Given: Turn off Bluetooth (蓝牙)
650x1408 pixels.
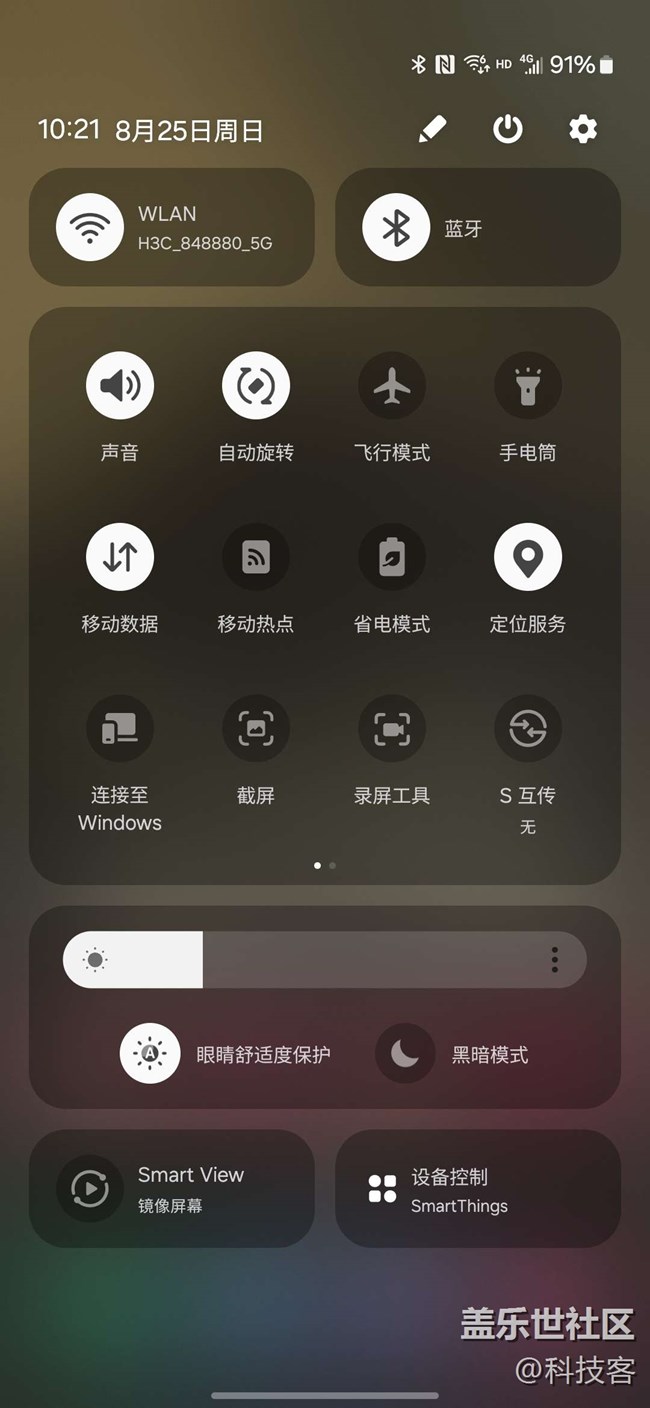Looking at the screenshot, I should point(396,227).
